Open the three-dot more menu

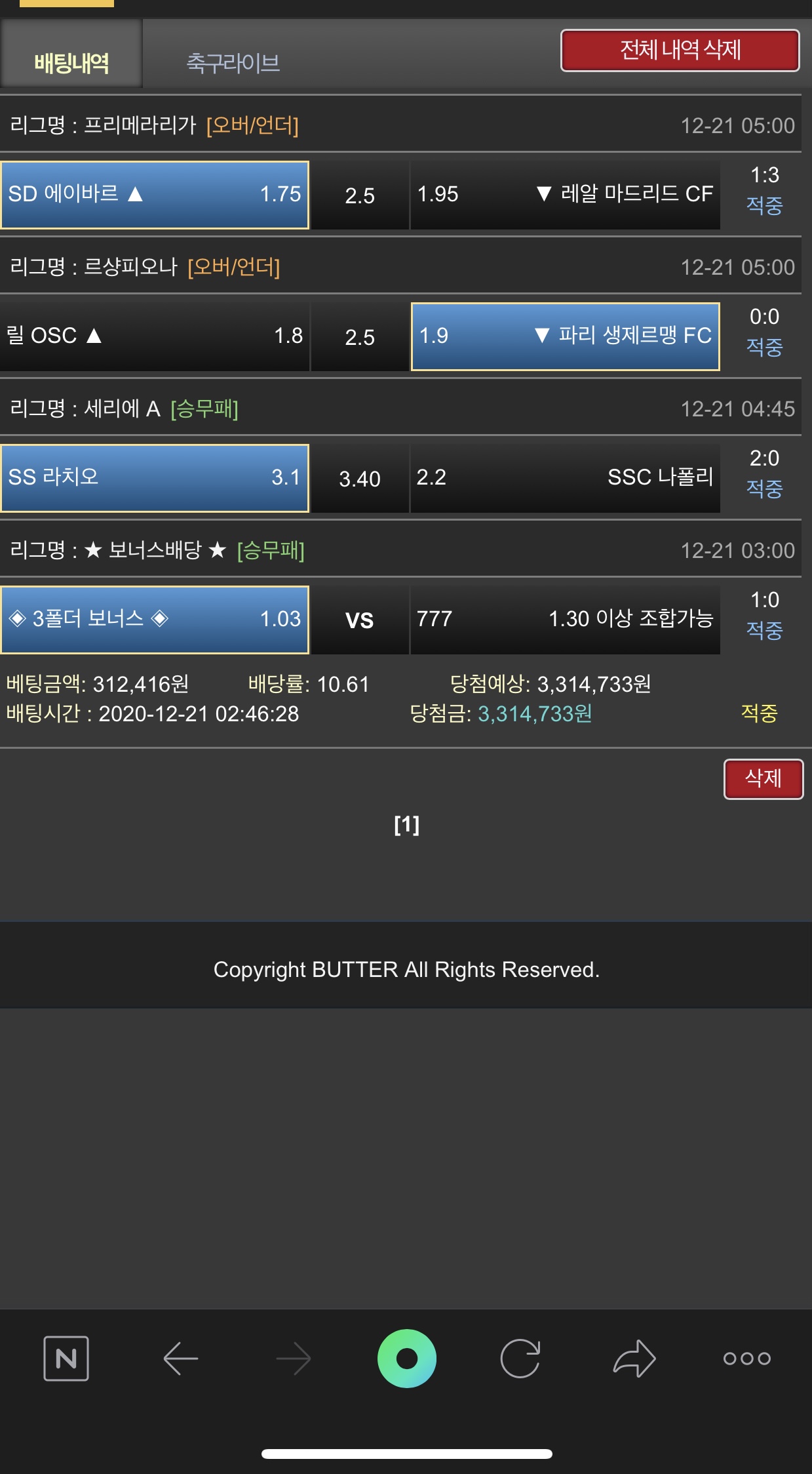click(746, 1358)
